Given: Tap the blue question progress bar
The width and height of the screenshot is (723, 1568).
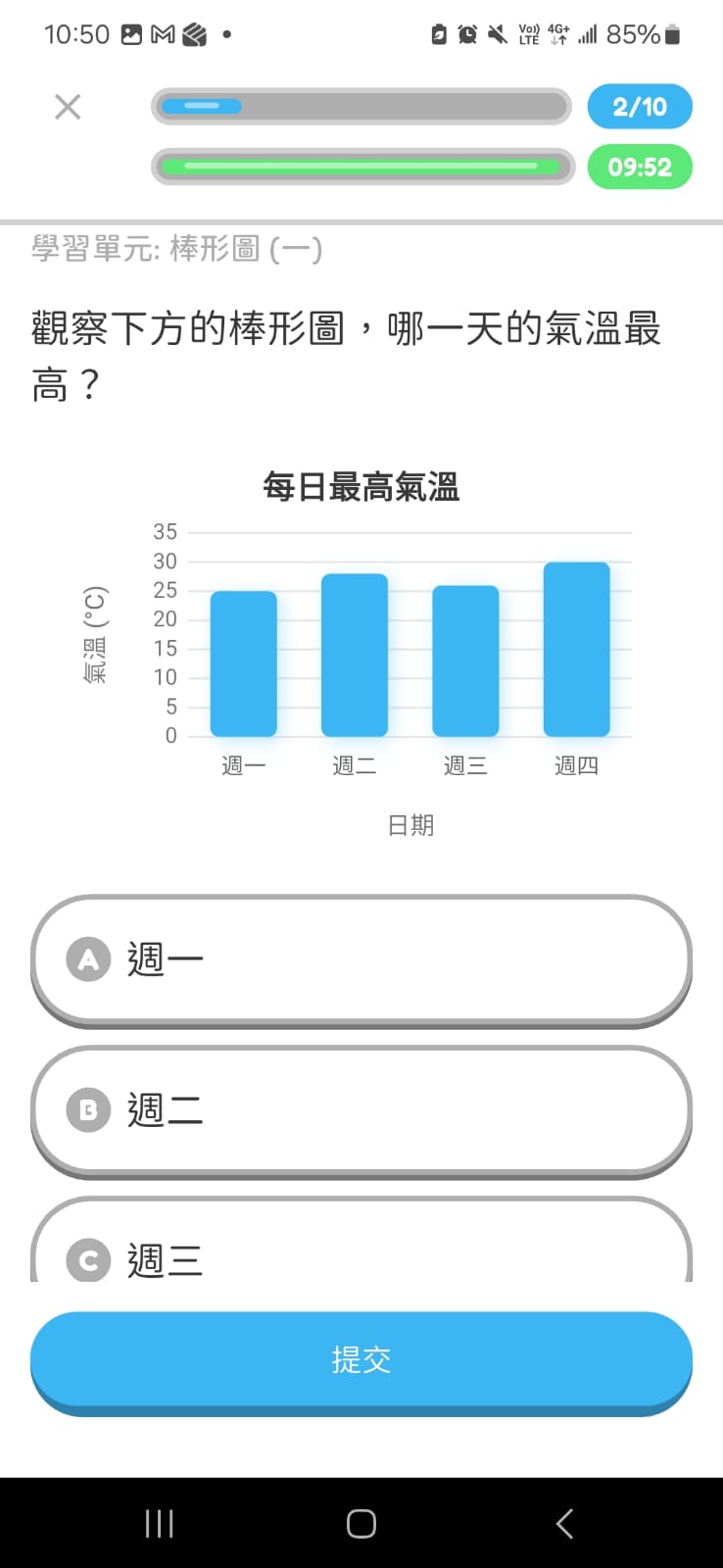Looking at the screenshot, I should (x=361, y=106).
